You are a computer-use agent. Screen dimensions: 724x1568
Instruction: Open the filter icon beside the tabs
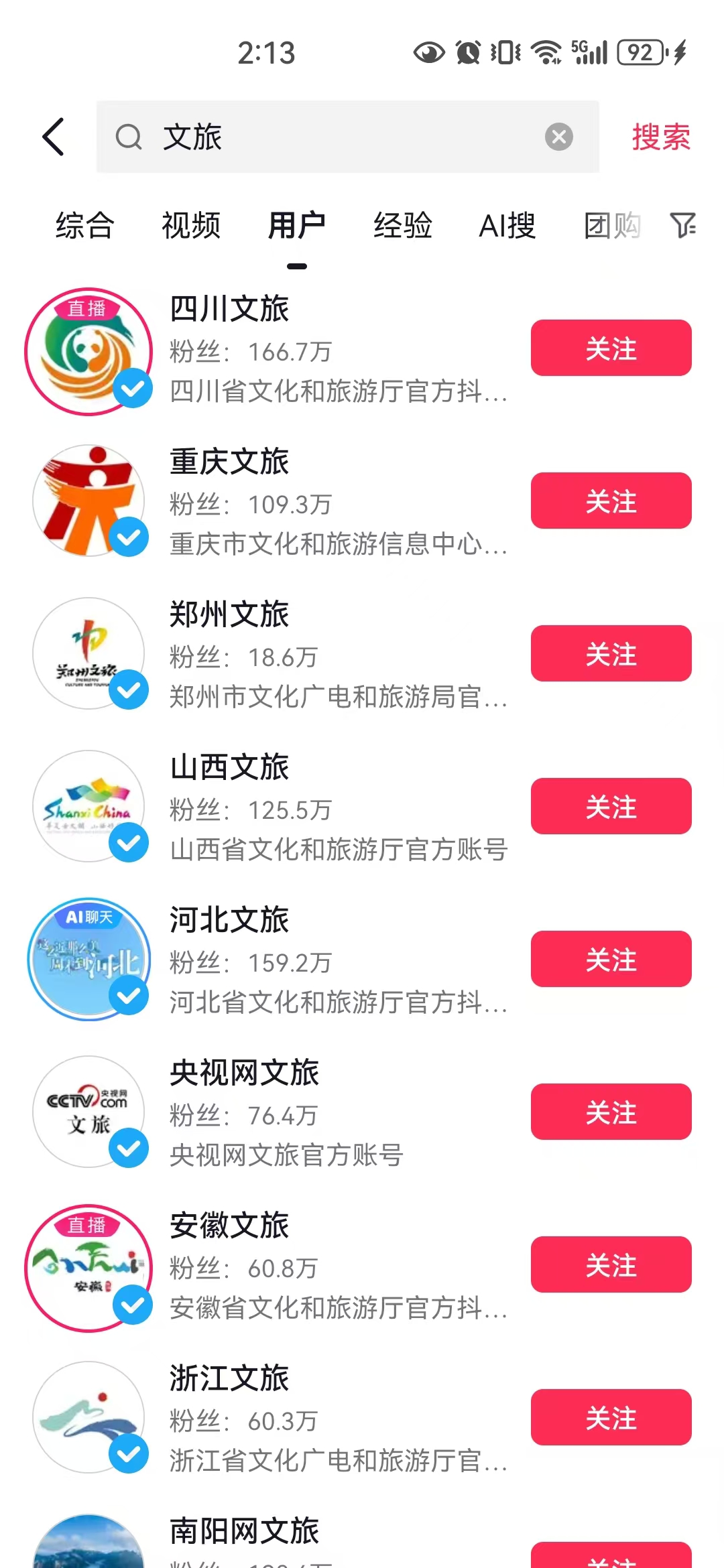point(682,225)
